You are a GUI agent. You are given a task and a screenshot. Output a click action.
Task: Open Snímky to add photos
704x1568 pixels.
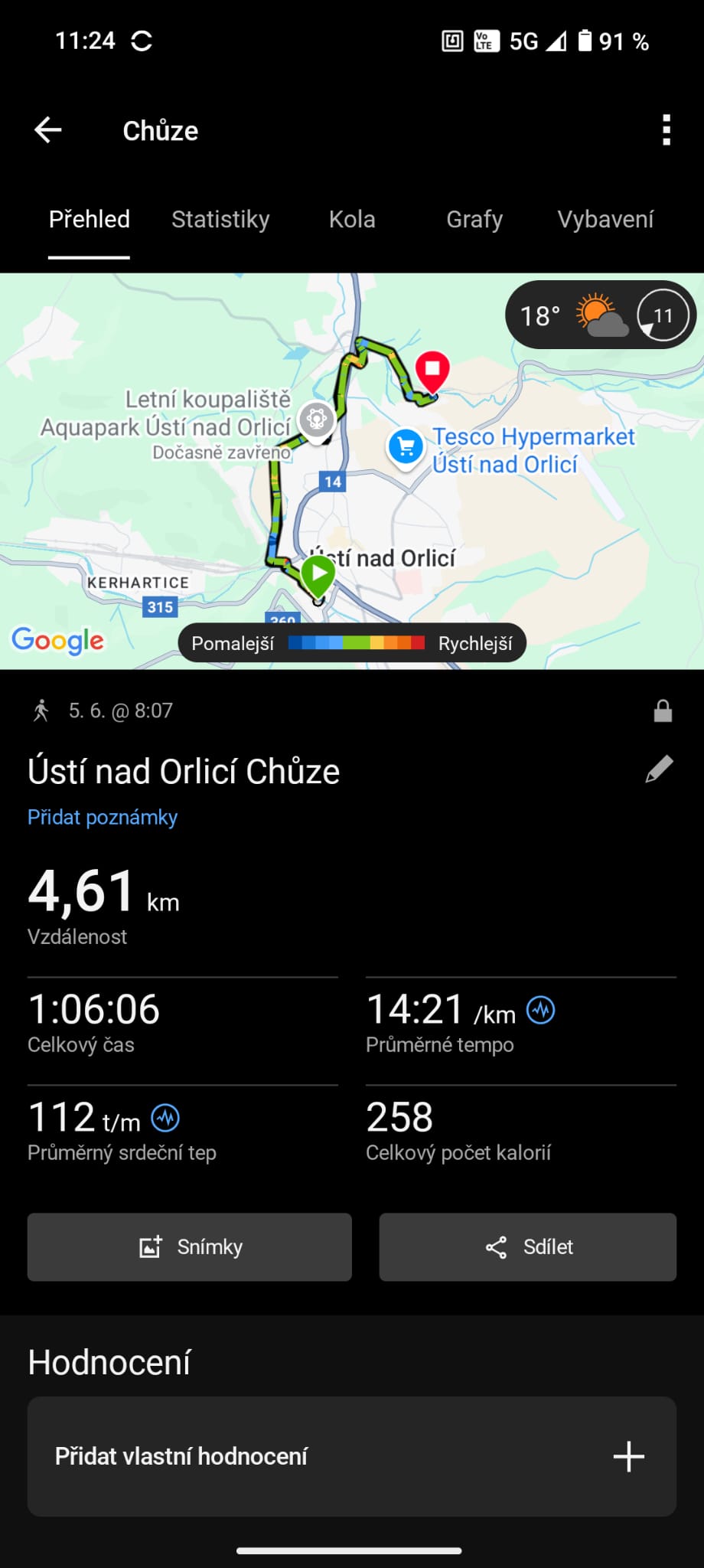[190, 1247]
